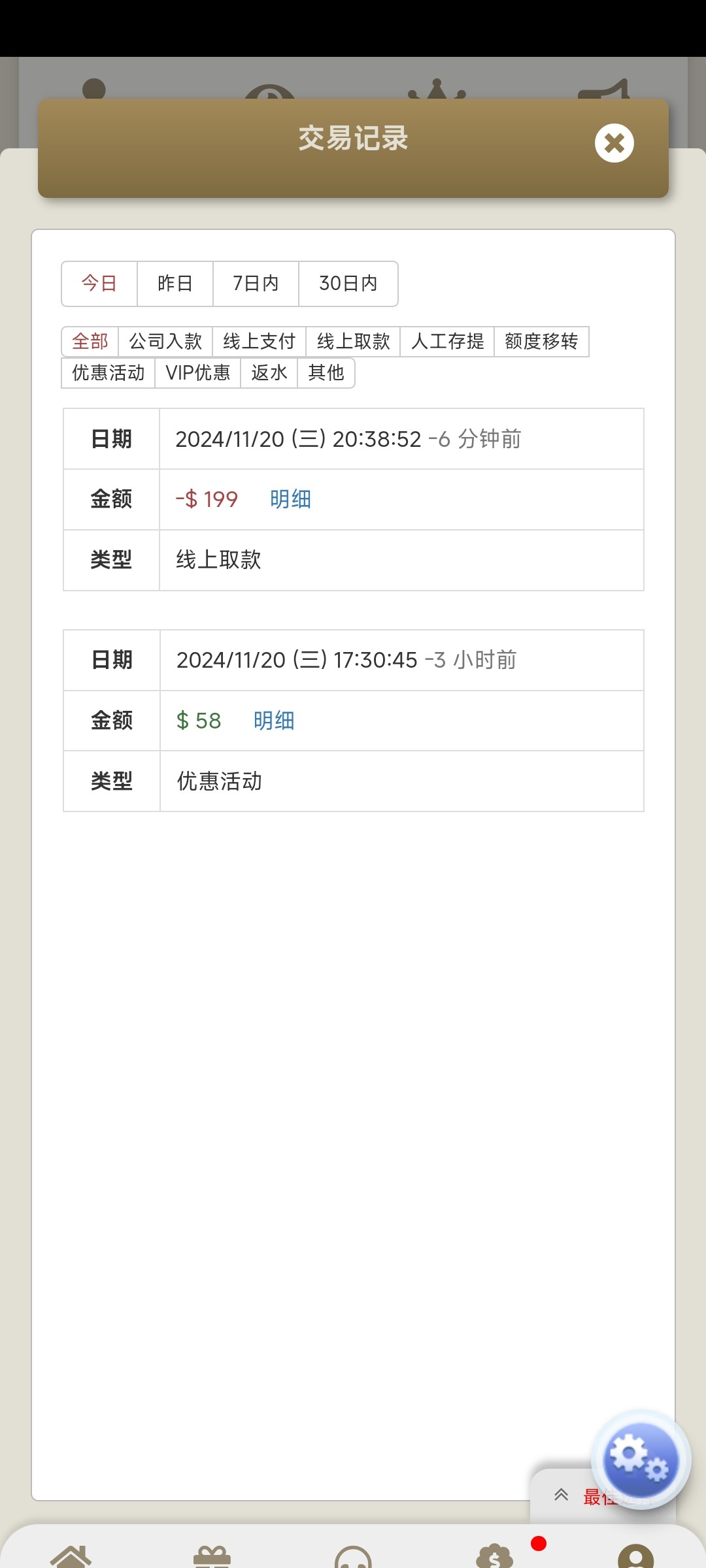Select the 全部 type filter
This screenshot has height=1568, width=706.
click(90, 342)
